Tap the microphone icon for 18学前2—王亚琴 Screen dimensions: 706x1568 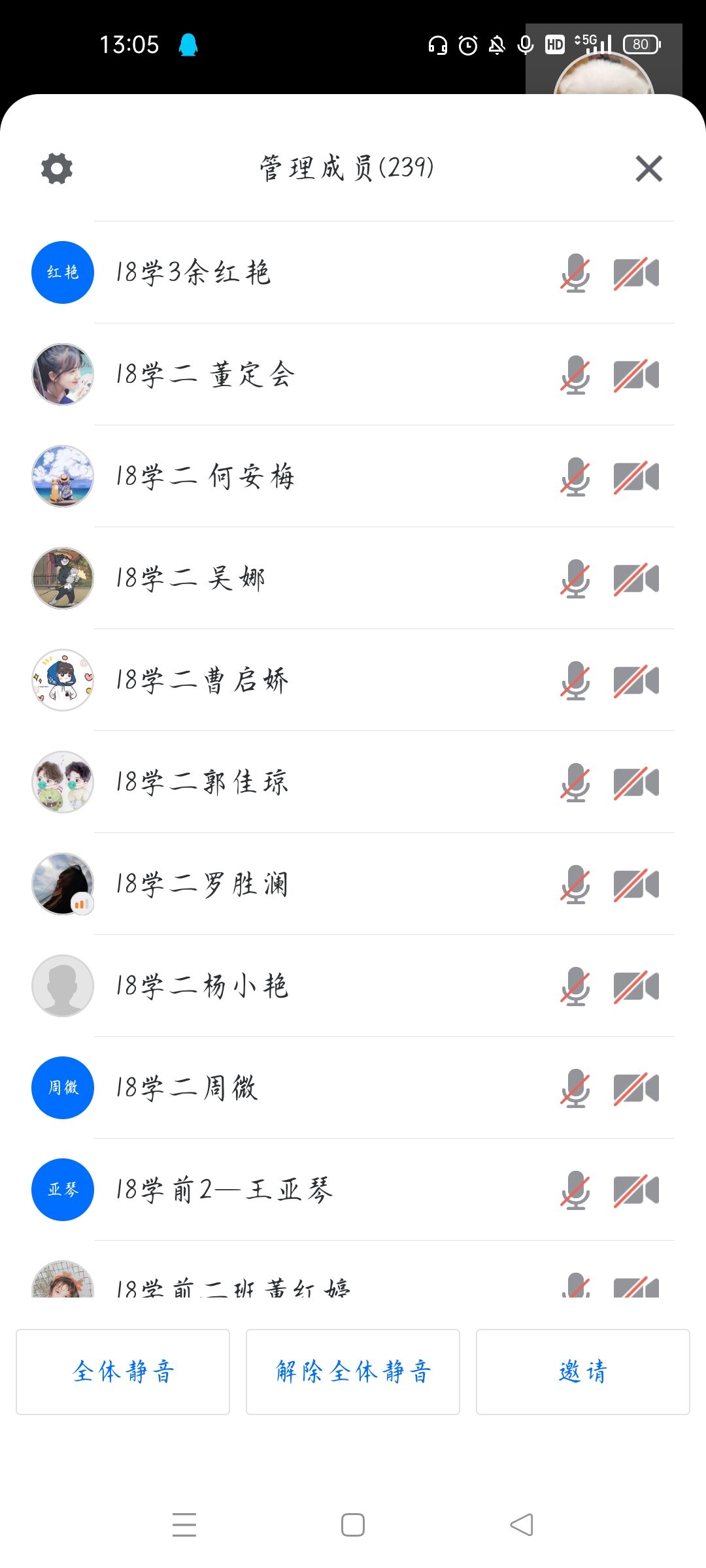pos(575,1190)
